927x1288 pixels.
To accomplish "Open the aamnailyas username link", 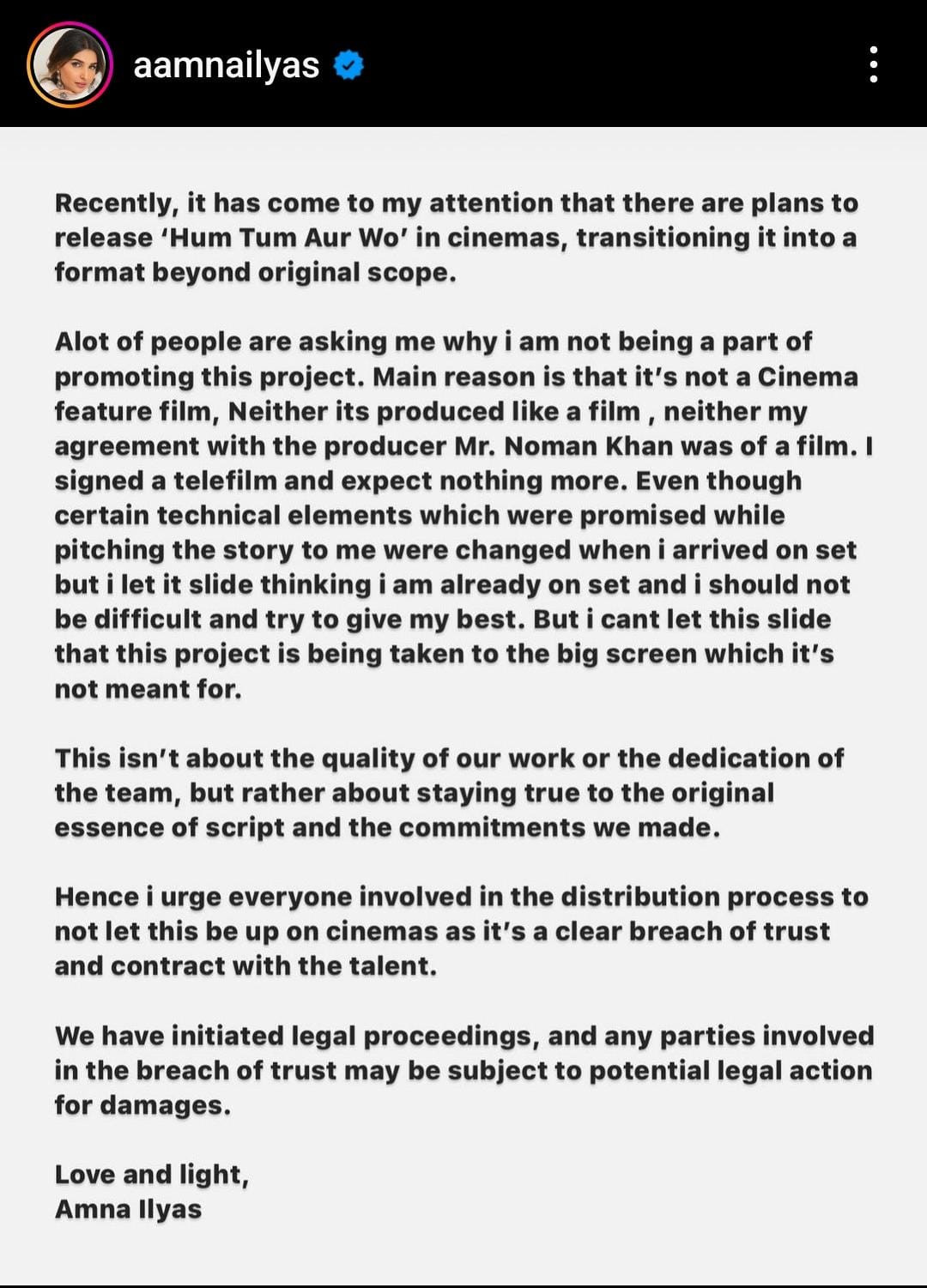I will [x=226, y=65].
